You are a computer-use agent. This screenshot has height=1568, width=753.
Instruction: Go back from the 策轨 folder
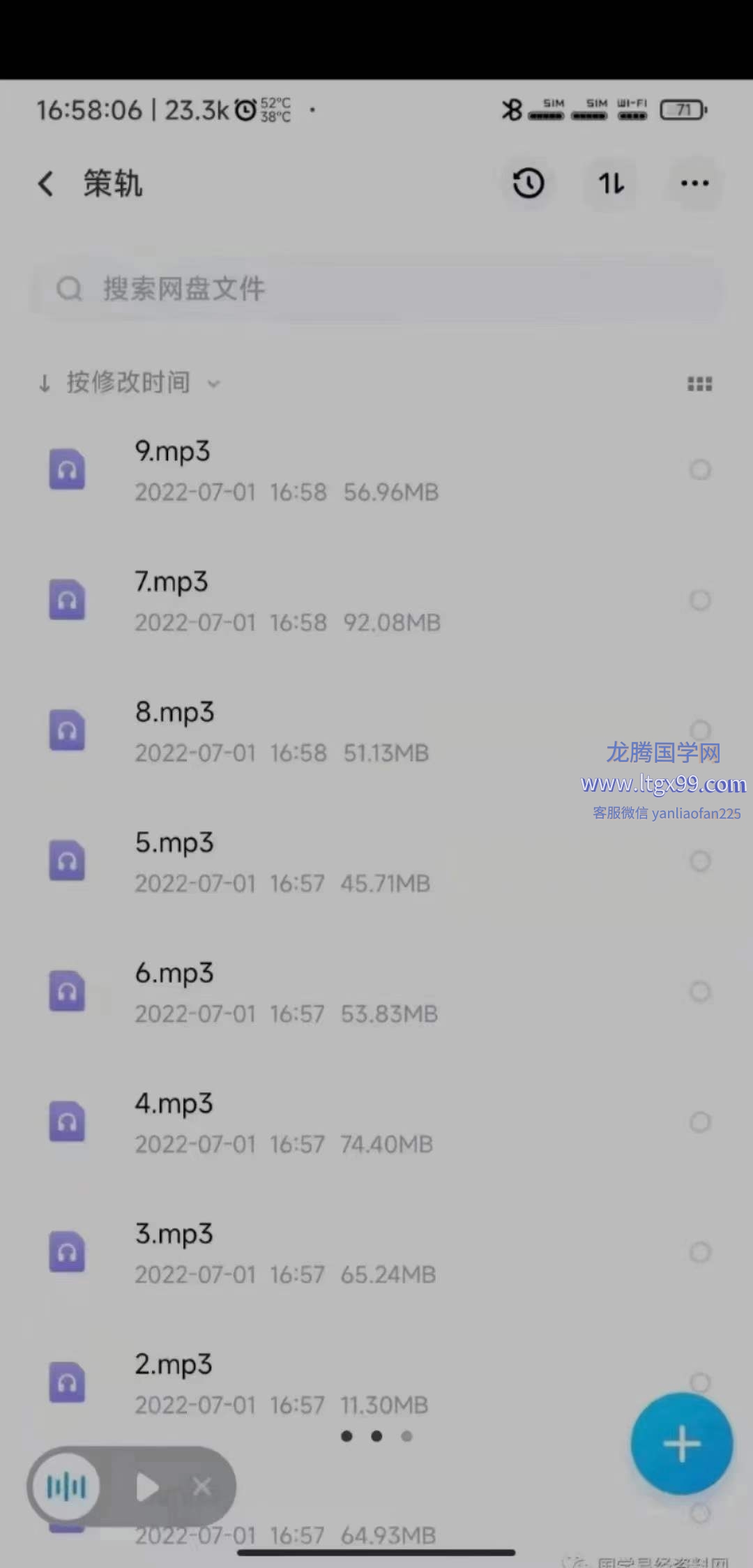46,184
